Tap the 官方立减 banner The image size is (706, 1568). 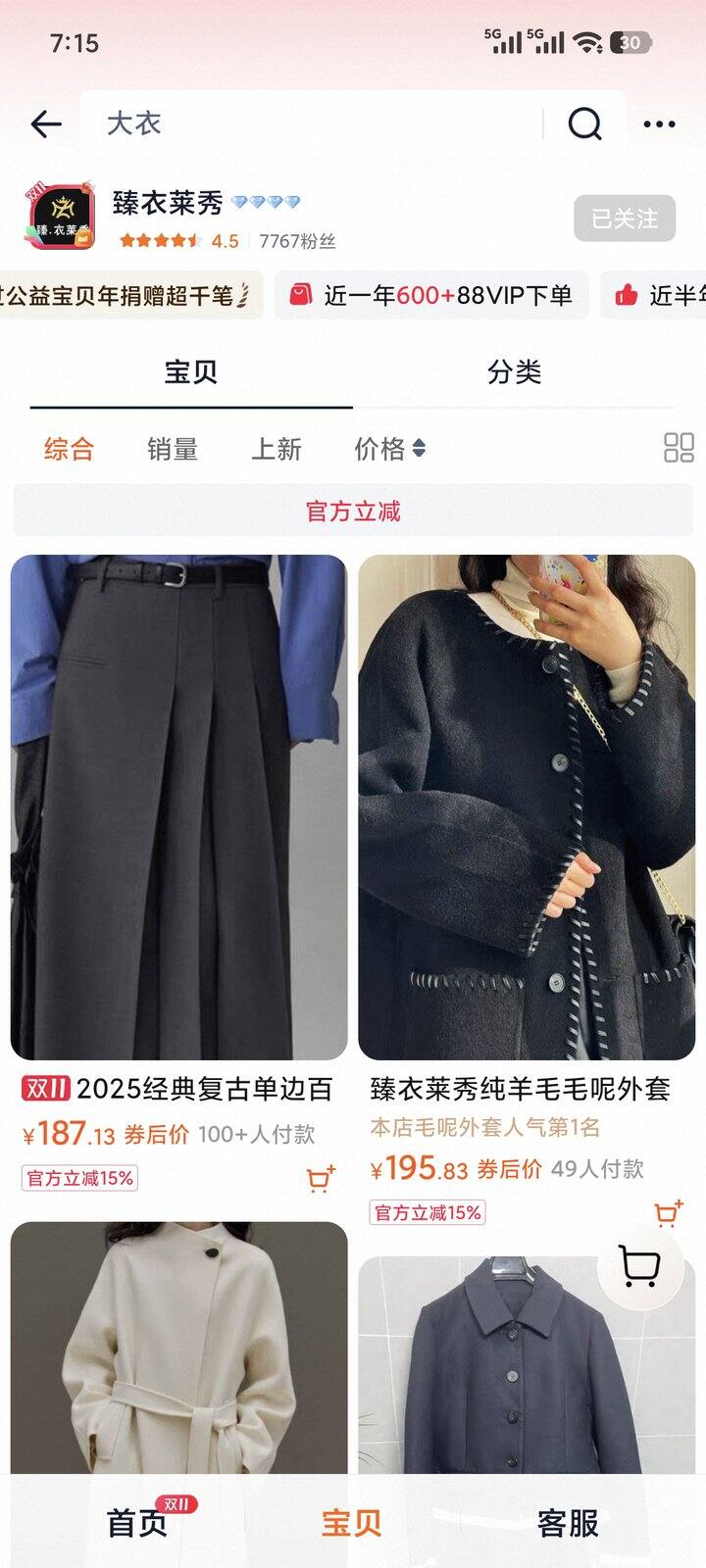[353, 511]
